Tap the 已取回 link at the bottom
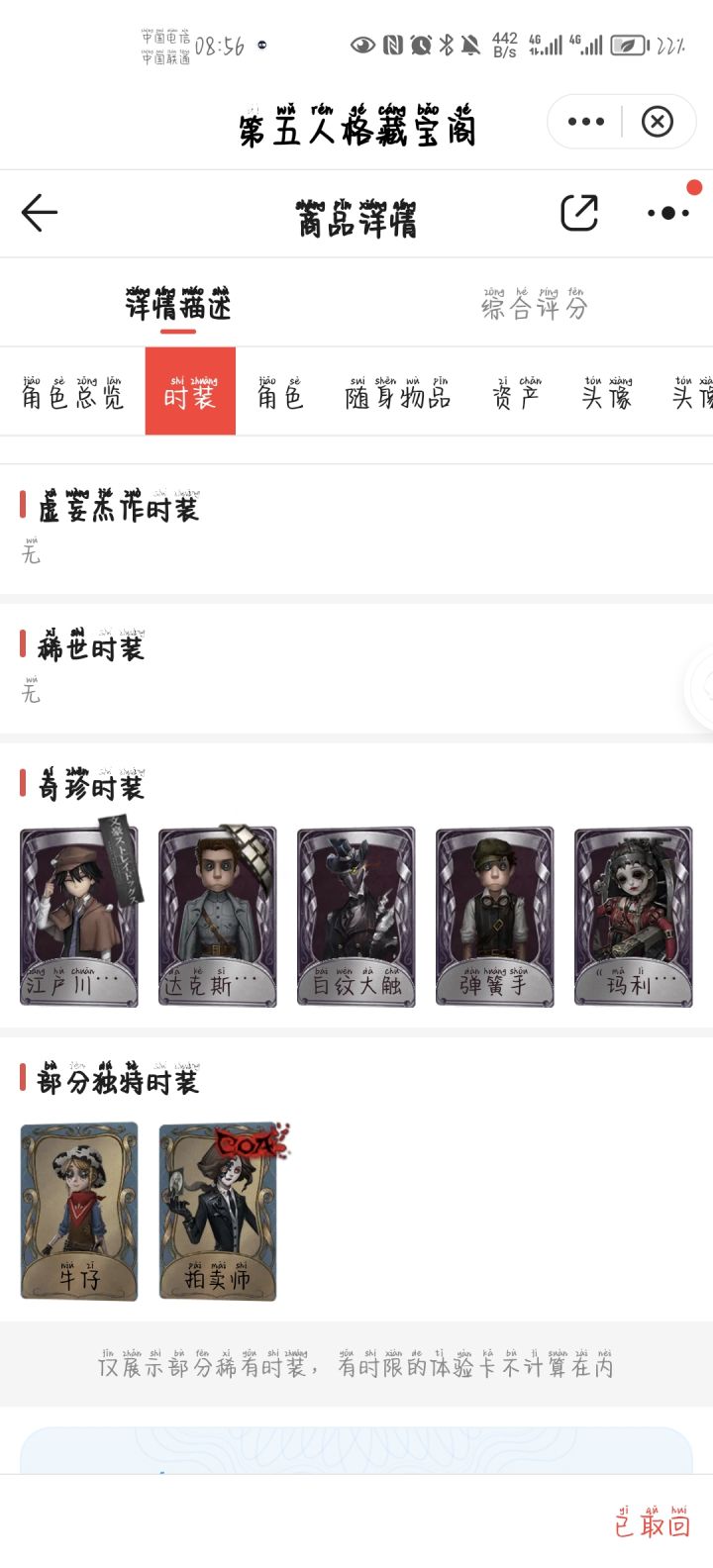 pyautogui.click(x=652, y=1526)
